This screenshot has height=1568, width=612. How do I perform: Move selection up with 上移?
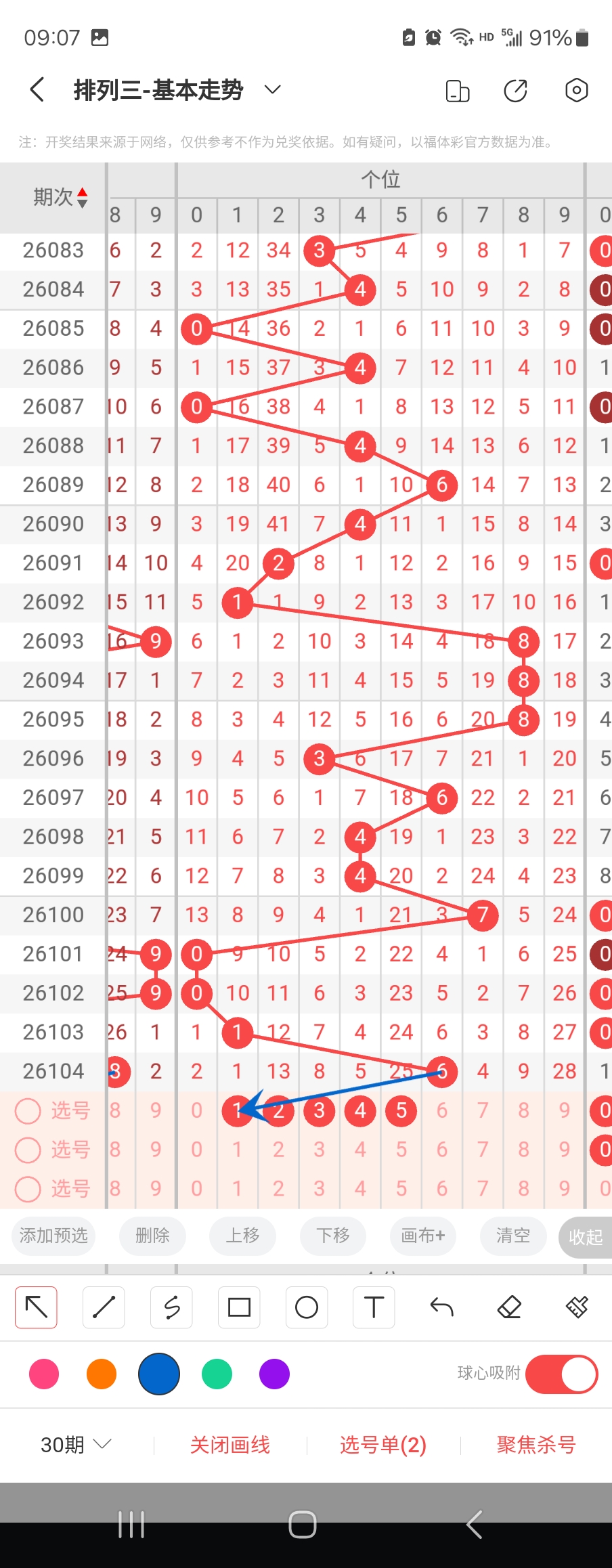tap(242, 1236)
